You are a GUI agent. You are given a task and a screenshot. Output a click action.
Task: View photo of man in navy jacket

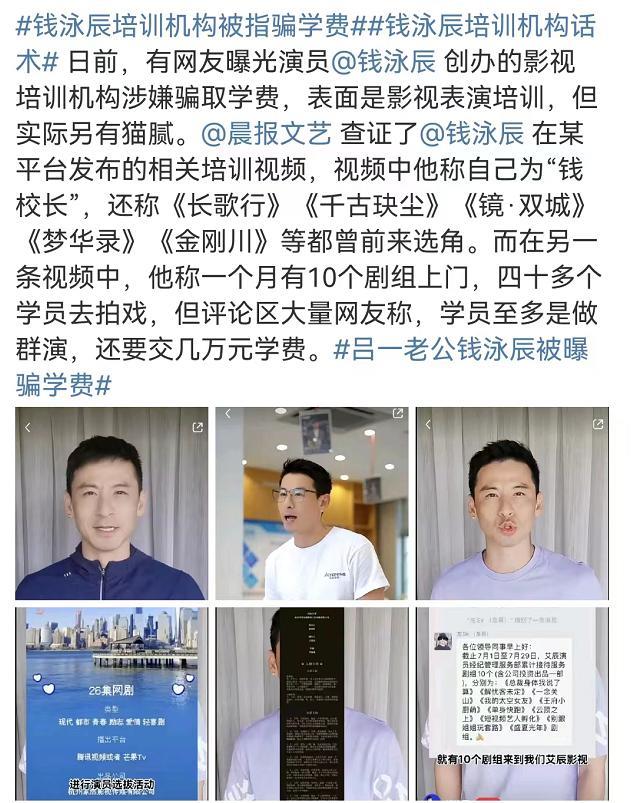tap(111, 503)
